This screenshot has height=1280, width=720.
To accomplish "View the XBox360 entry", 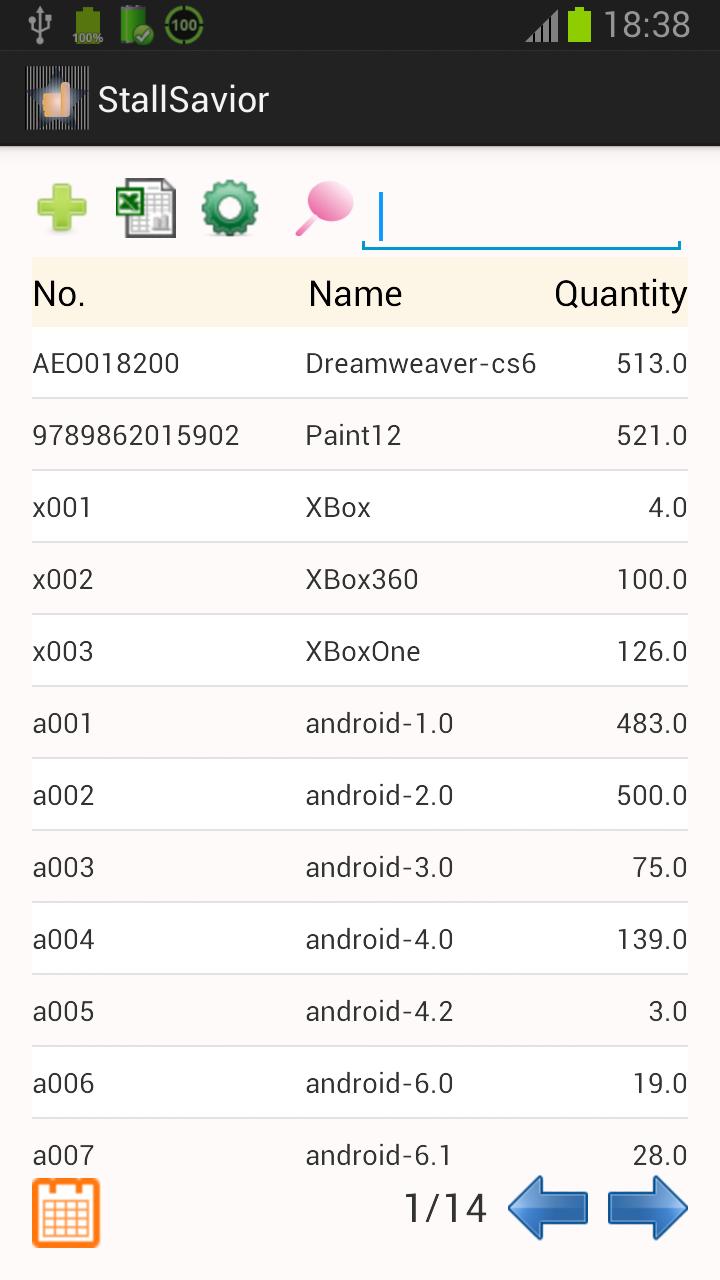I will 360,579.
